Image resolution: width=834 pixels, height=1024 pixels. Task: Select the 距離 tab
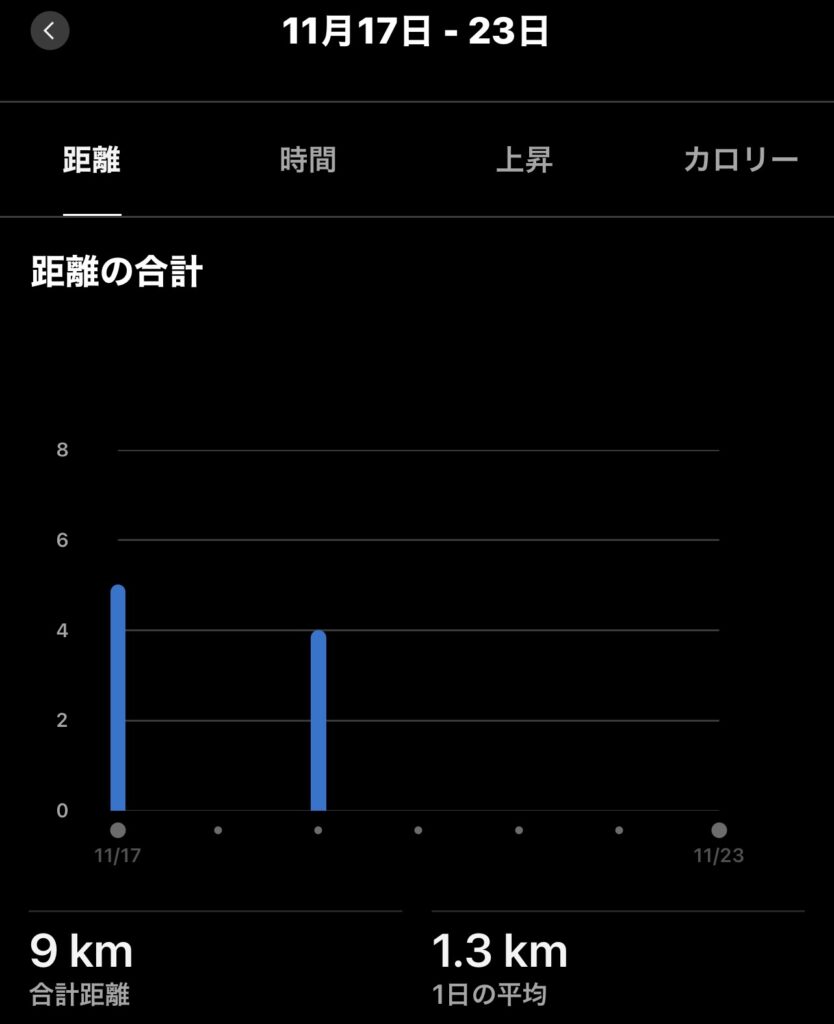coord(92,160)
